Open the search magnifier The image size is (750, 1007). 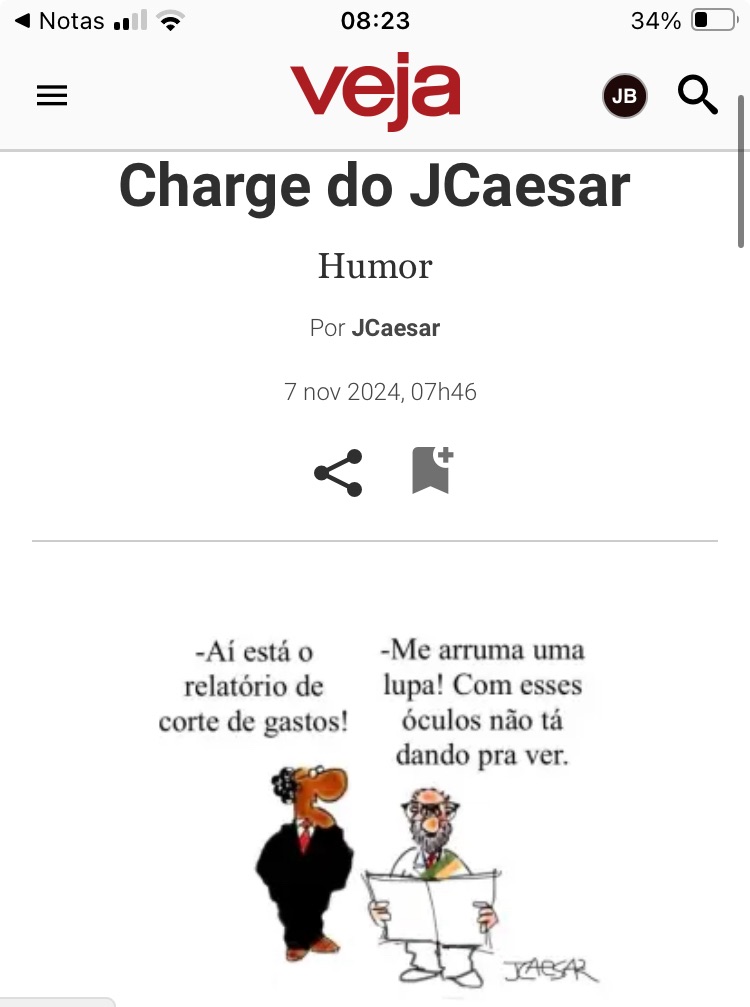[x=697, y=96]
